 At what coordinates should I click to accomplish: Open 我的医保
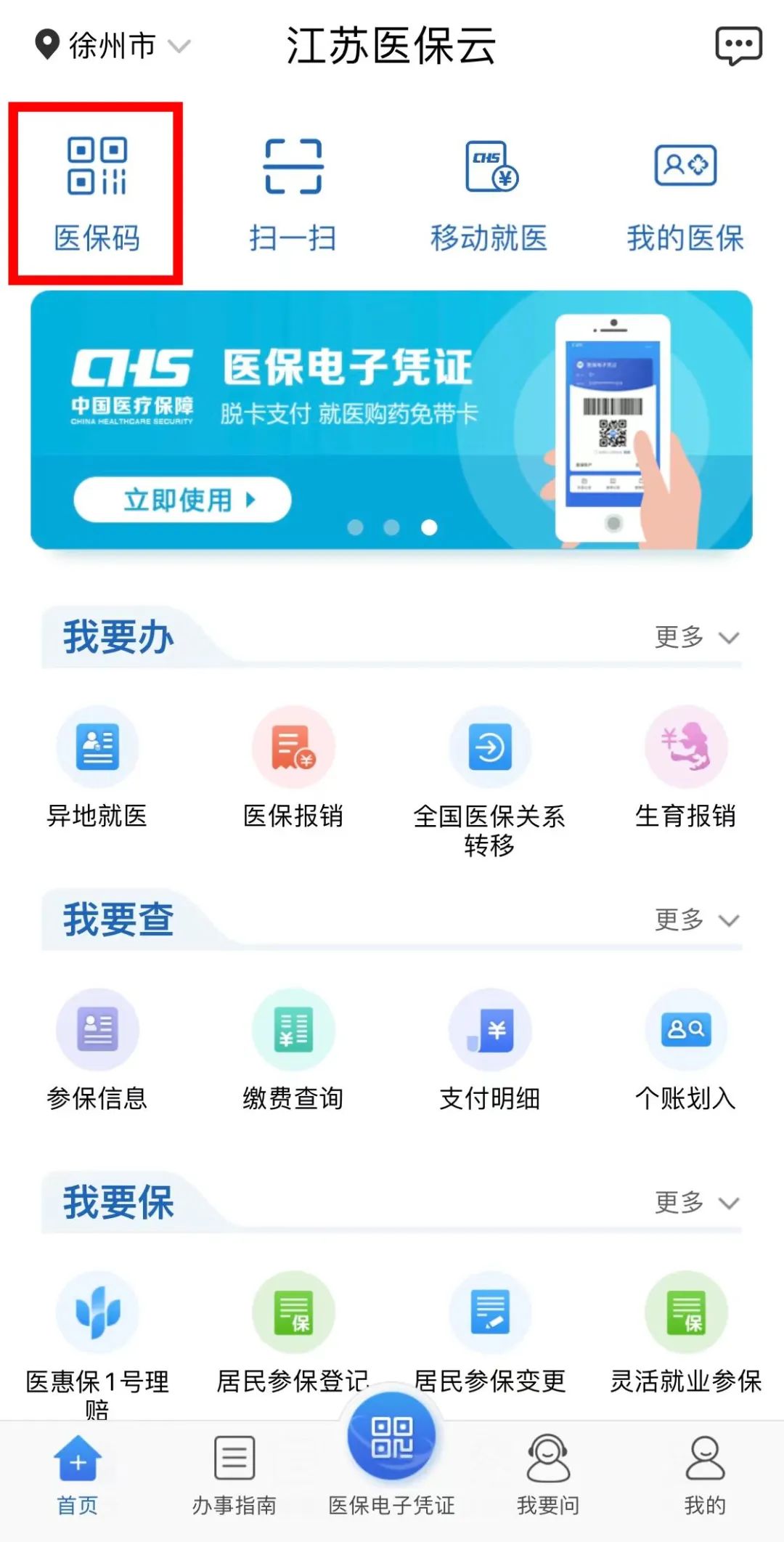685,194
